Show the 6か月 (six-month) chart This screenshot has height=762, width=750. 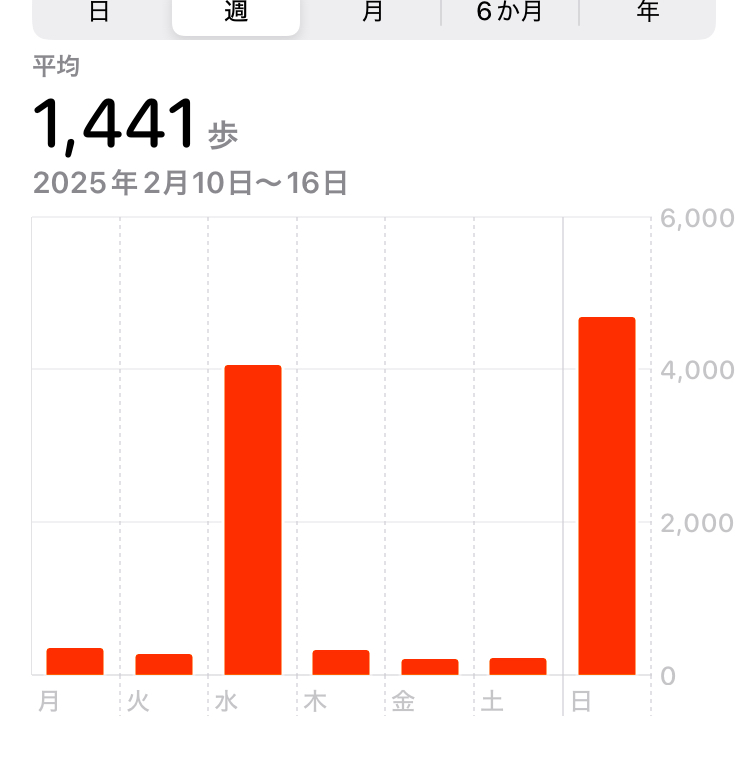point(509,14)
